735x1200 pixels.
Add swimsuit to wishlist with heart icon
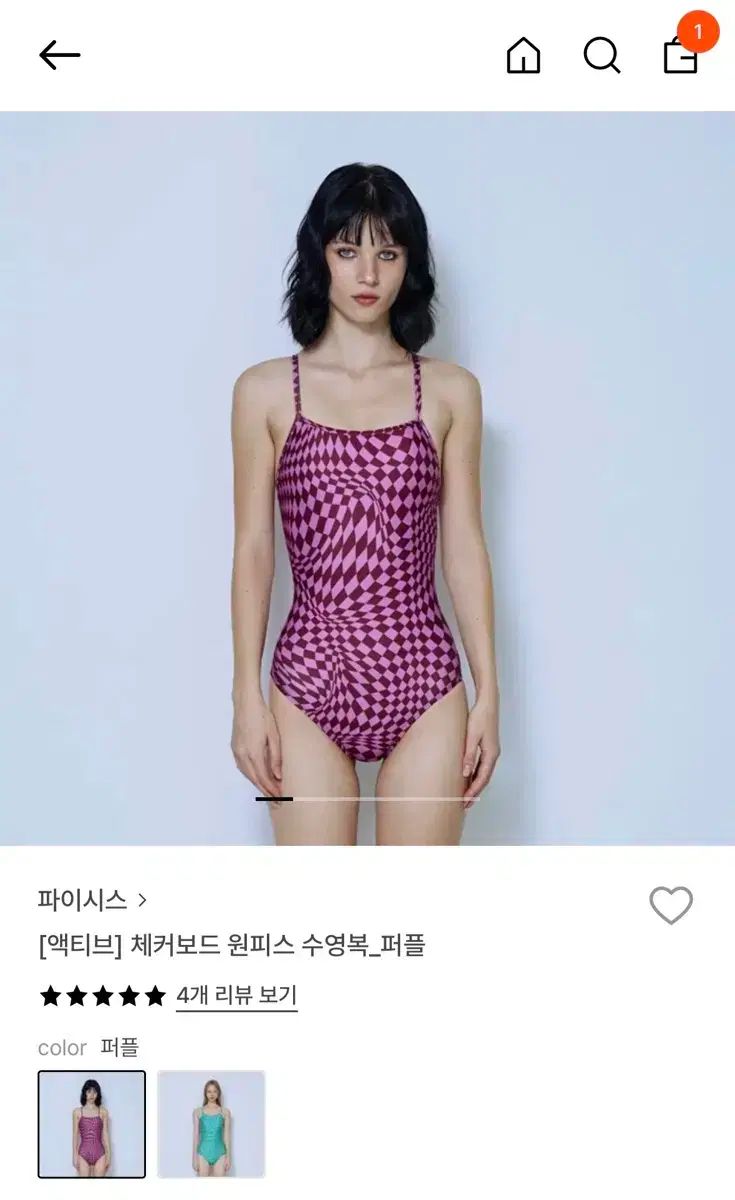point(671,906)
